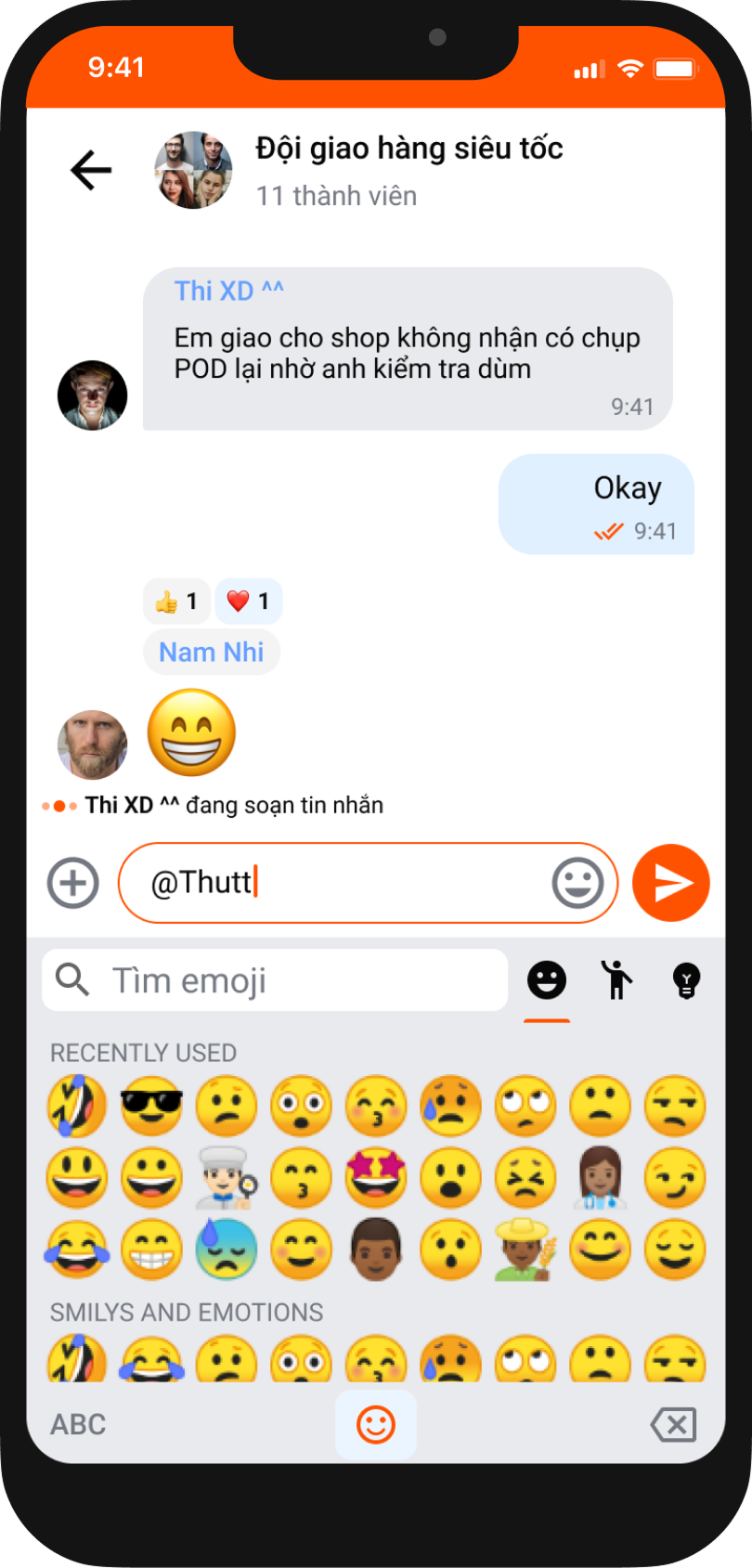Send the message
The height and width of the screenshot is (1568, 752).
(670, 883)
